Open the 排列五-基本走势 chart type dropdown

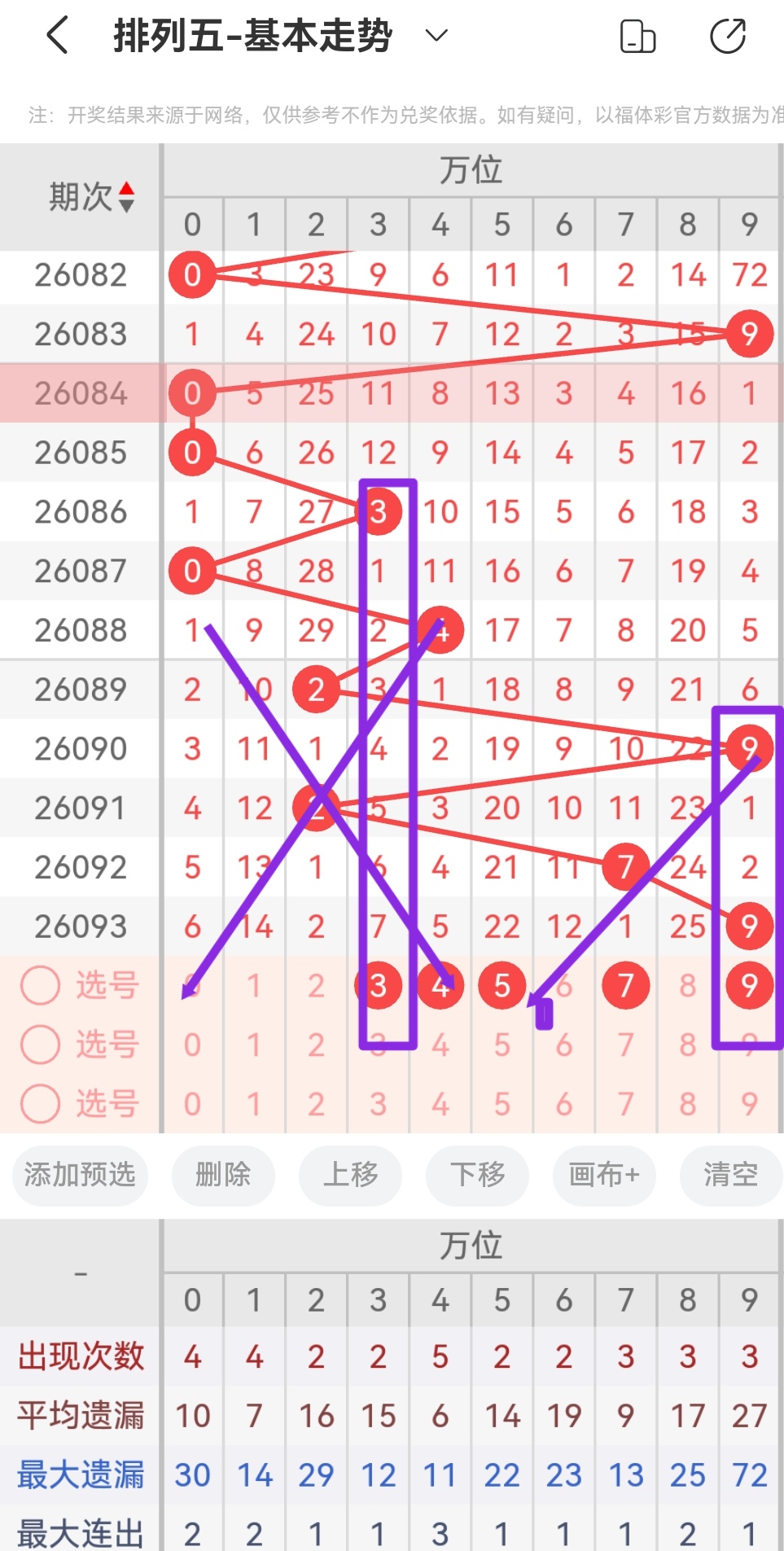436,36
